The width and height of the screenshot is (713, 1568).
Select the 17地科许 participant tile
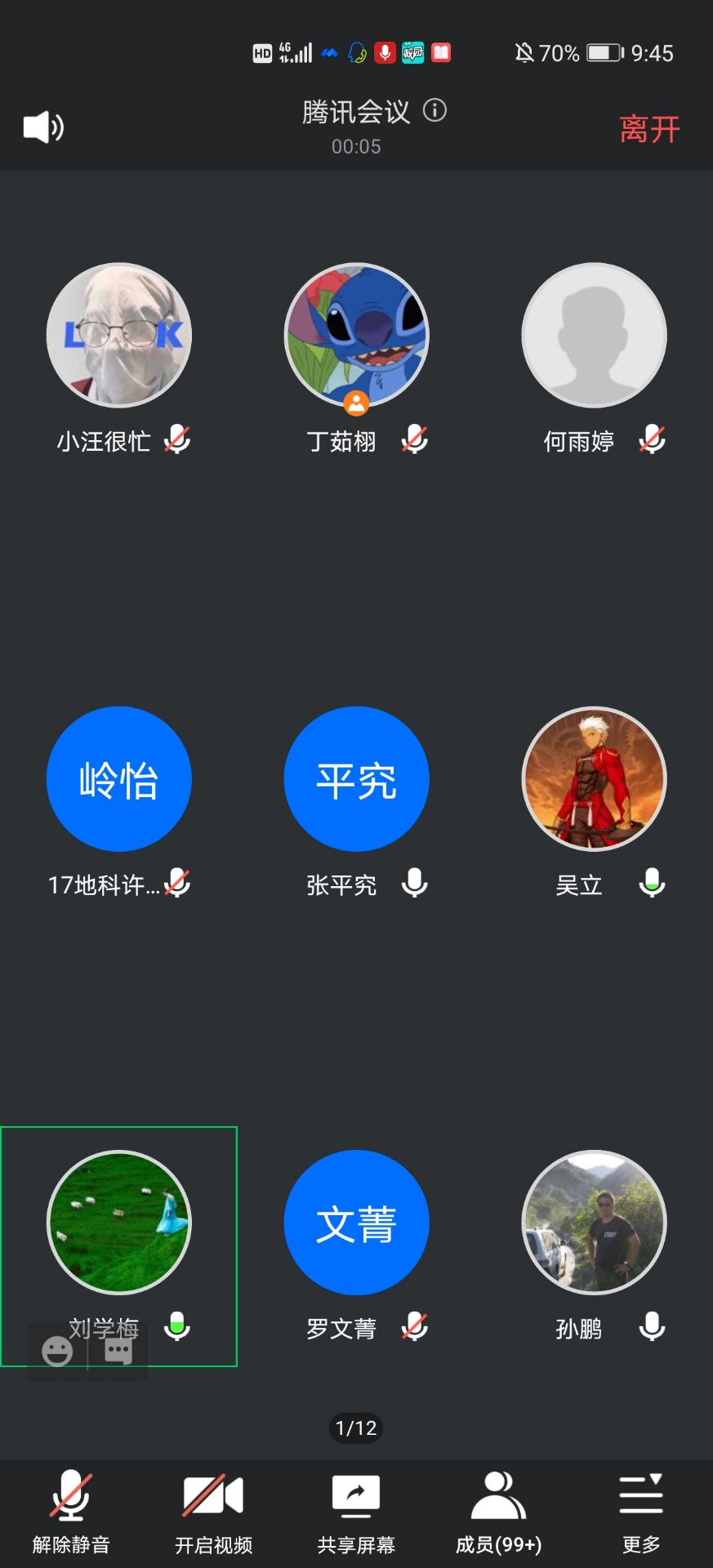[119, 779]
